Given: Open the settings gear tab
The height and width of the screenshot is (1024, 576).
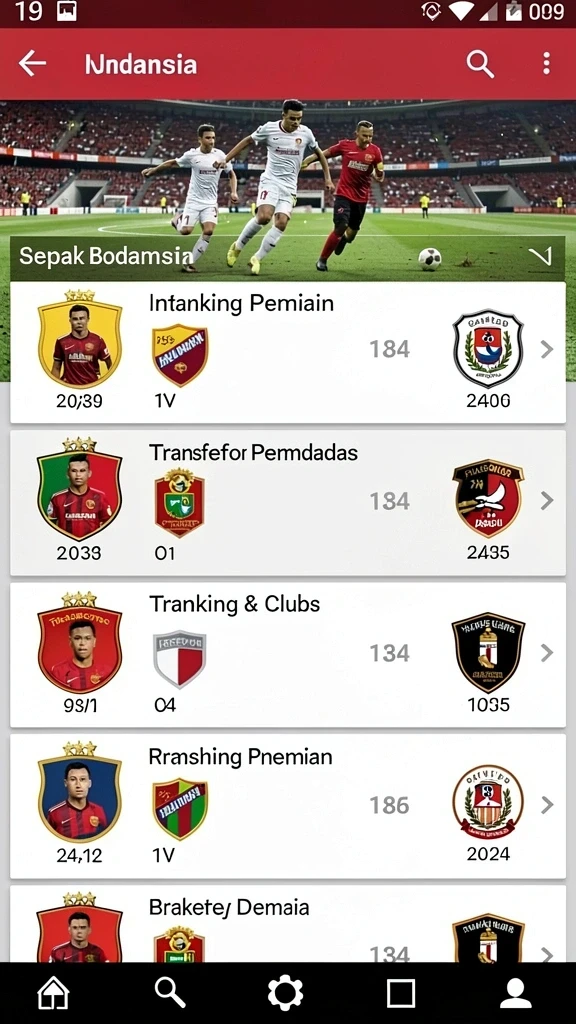Looking at the screenshot, I should click(285, 993).
